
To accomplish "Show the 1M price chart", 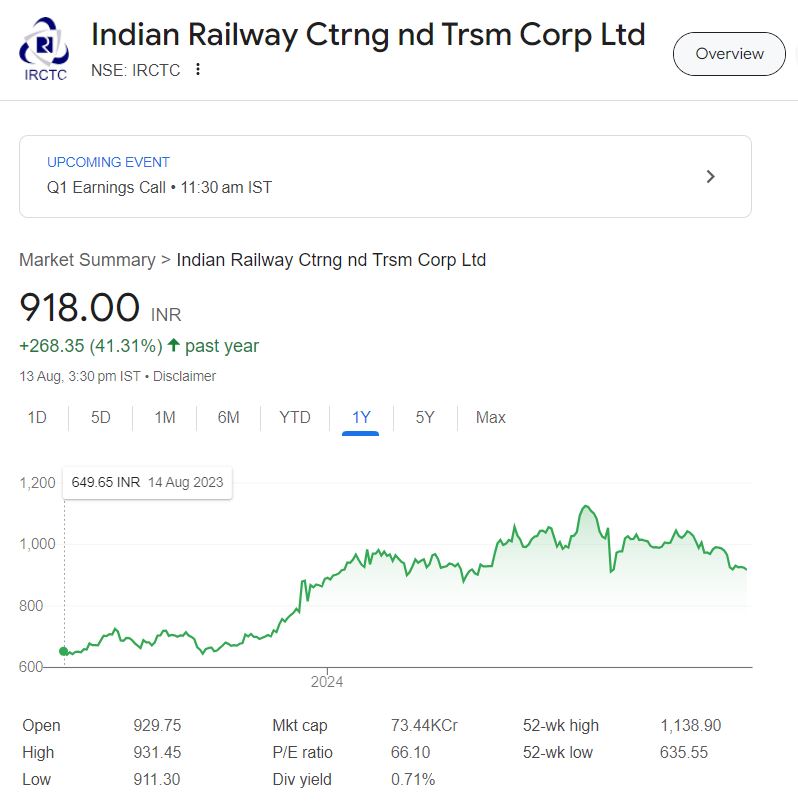I will [165, 417].
